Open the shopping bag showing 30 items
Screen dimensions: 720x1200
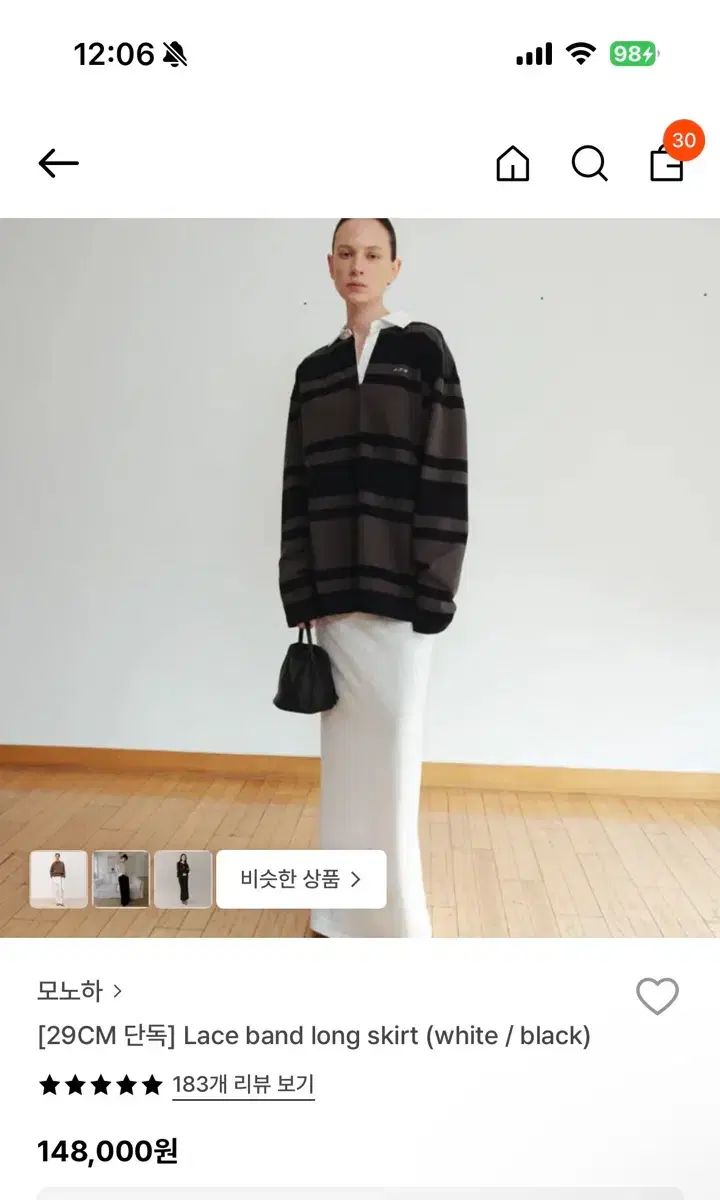click(x=668, y=167)
